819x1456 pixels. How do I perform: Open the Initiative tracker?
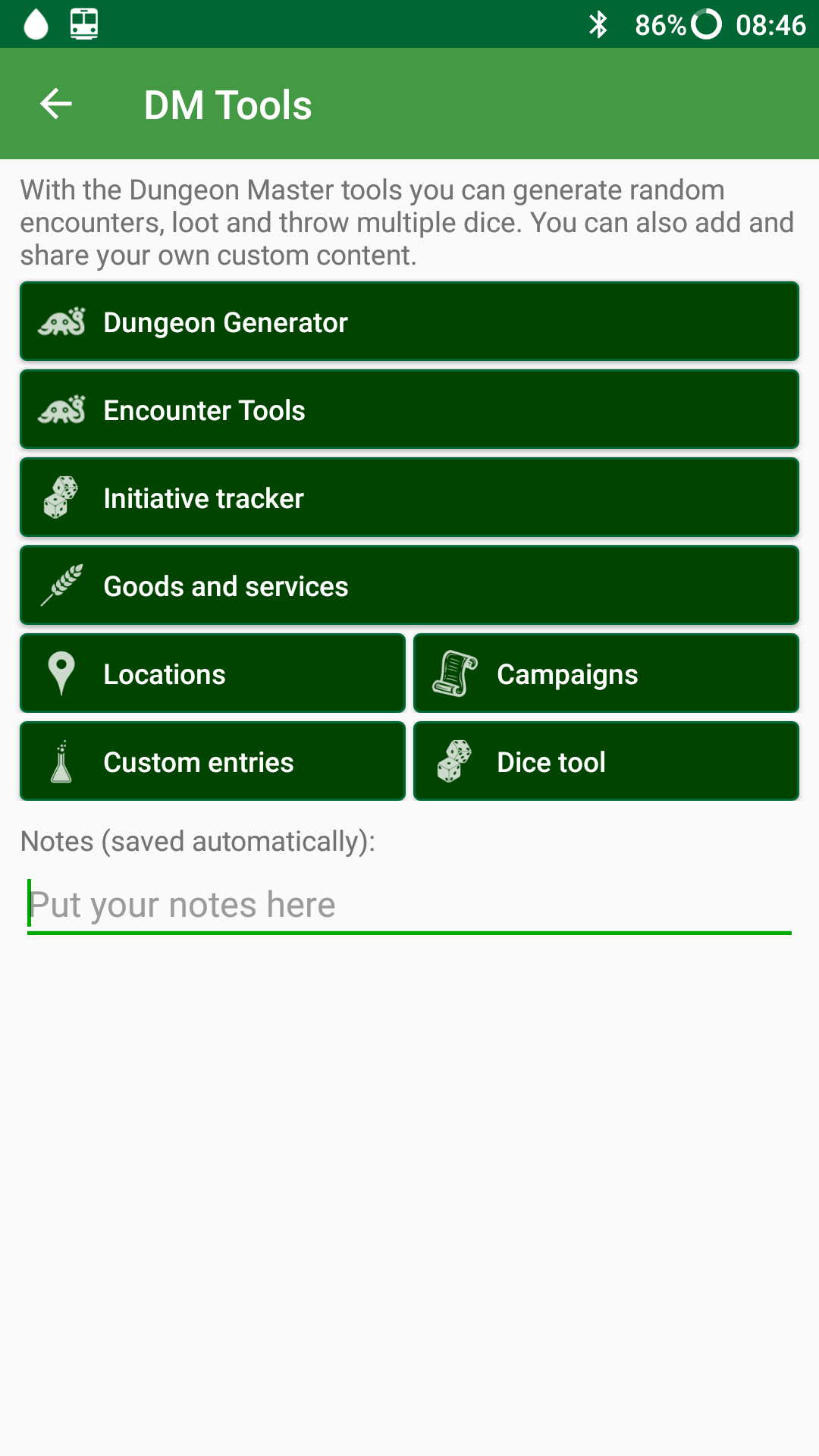pos(409,497)
